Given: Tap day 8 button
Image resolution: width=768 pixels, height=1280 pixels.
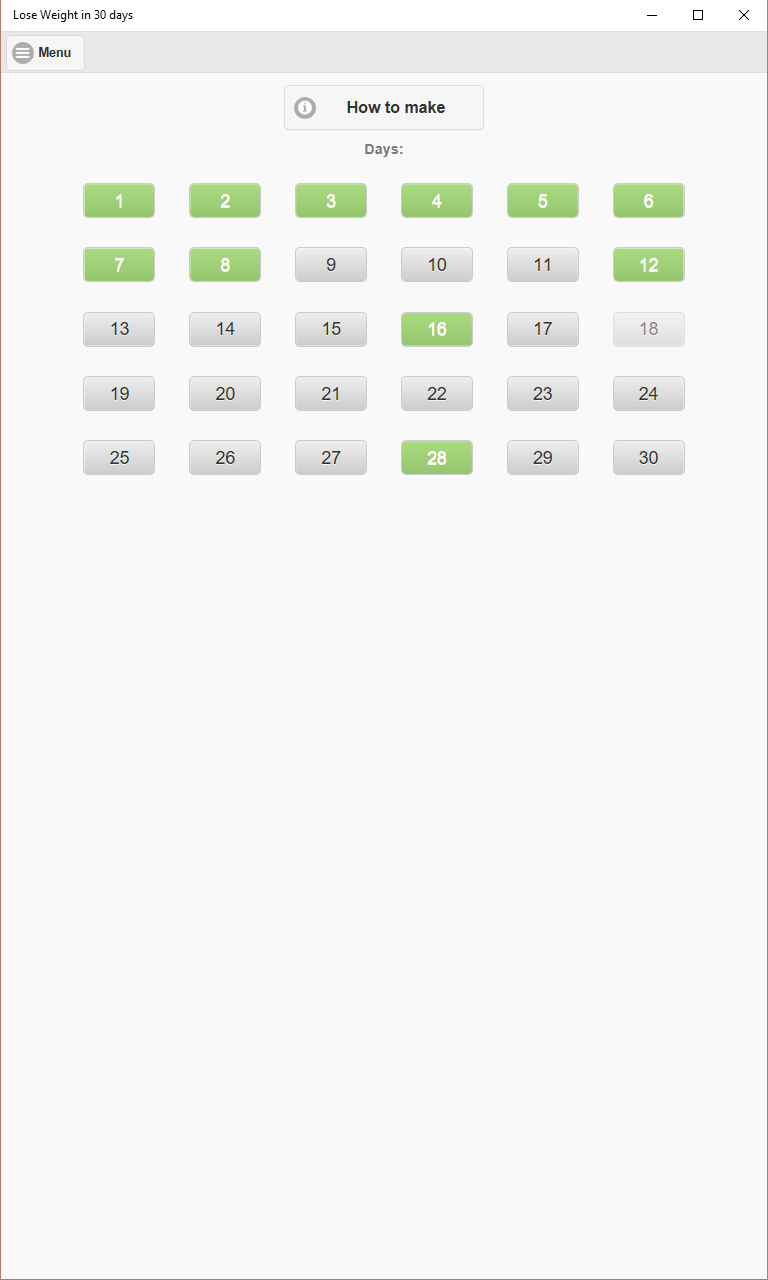Looking at the screenshot, I should click(x=225, y=265).
